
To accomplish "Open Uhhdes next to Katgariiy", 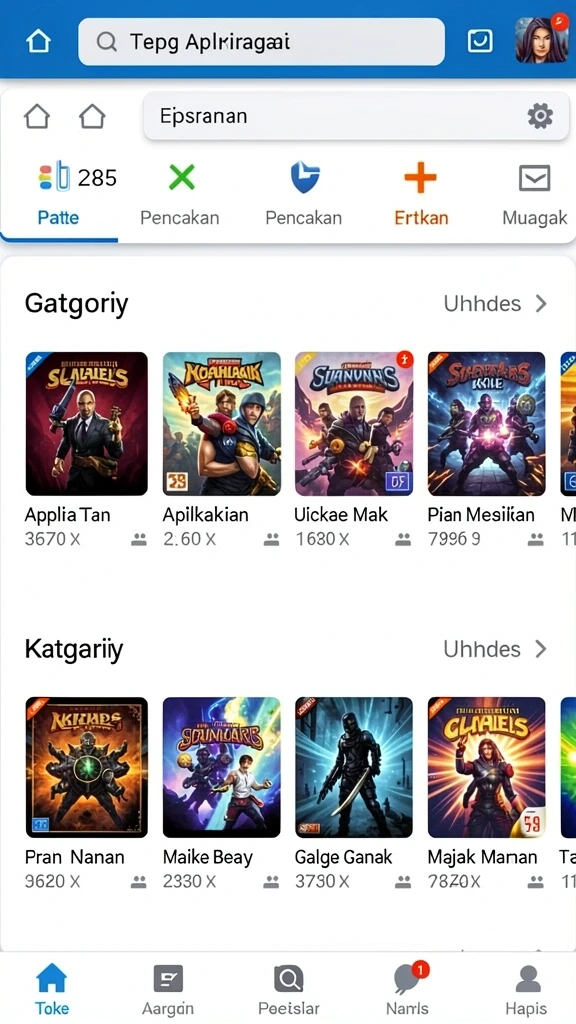I will (x=495, y=649).
